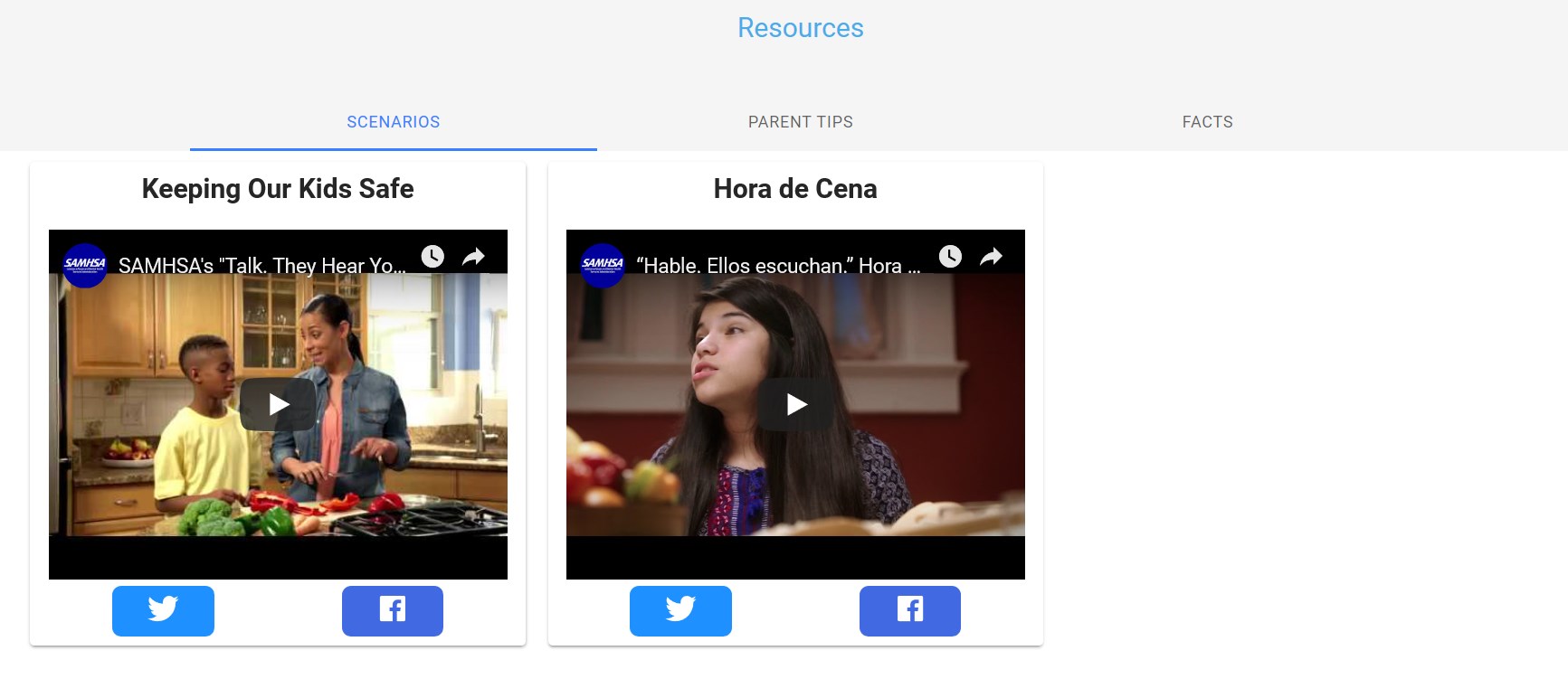Play the Hora de Cena video

pyautogui.click(x=795, y=404)
